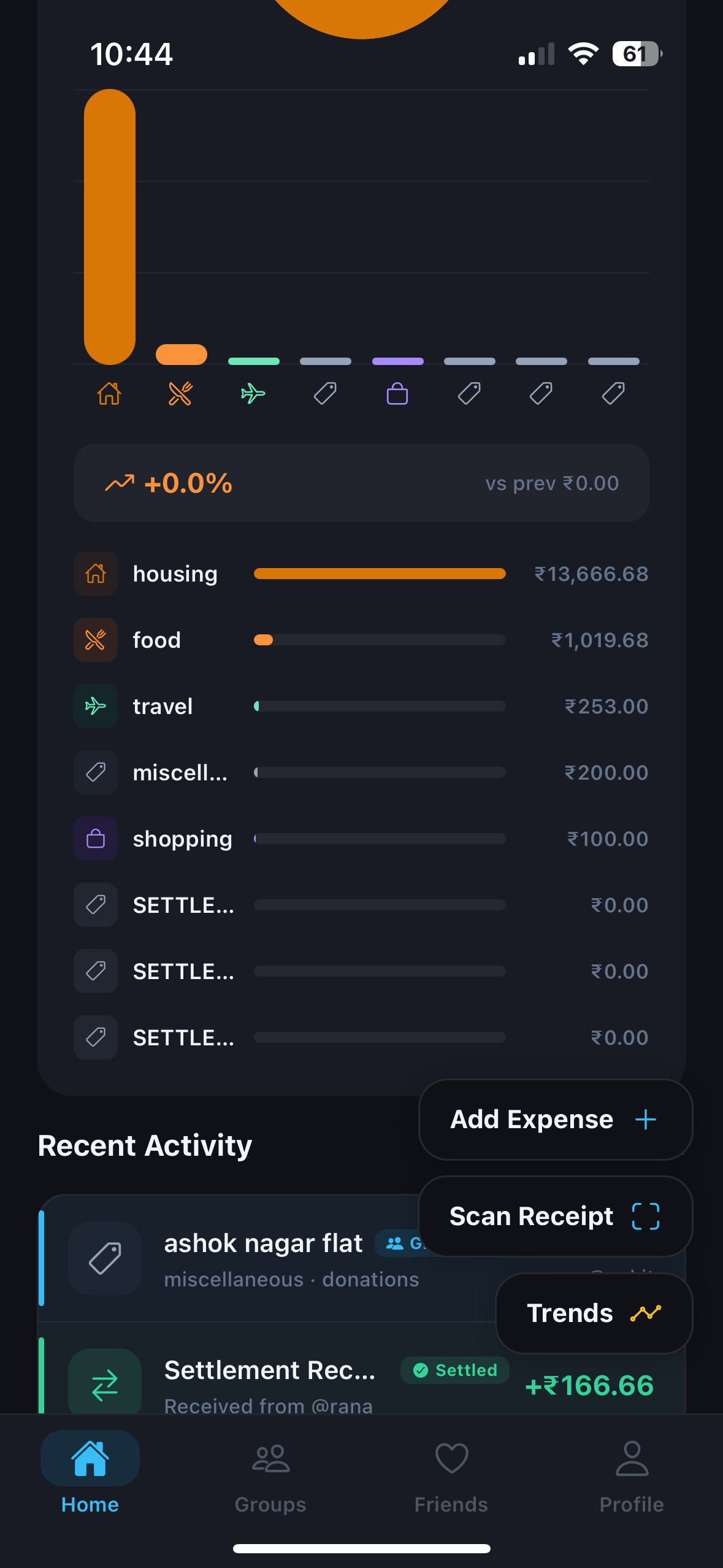The width and height of the screenshot is (723, 1568).
Task: Tap the housing progress bar
Action: click(x=379, y=574)
